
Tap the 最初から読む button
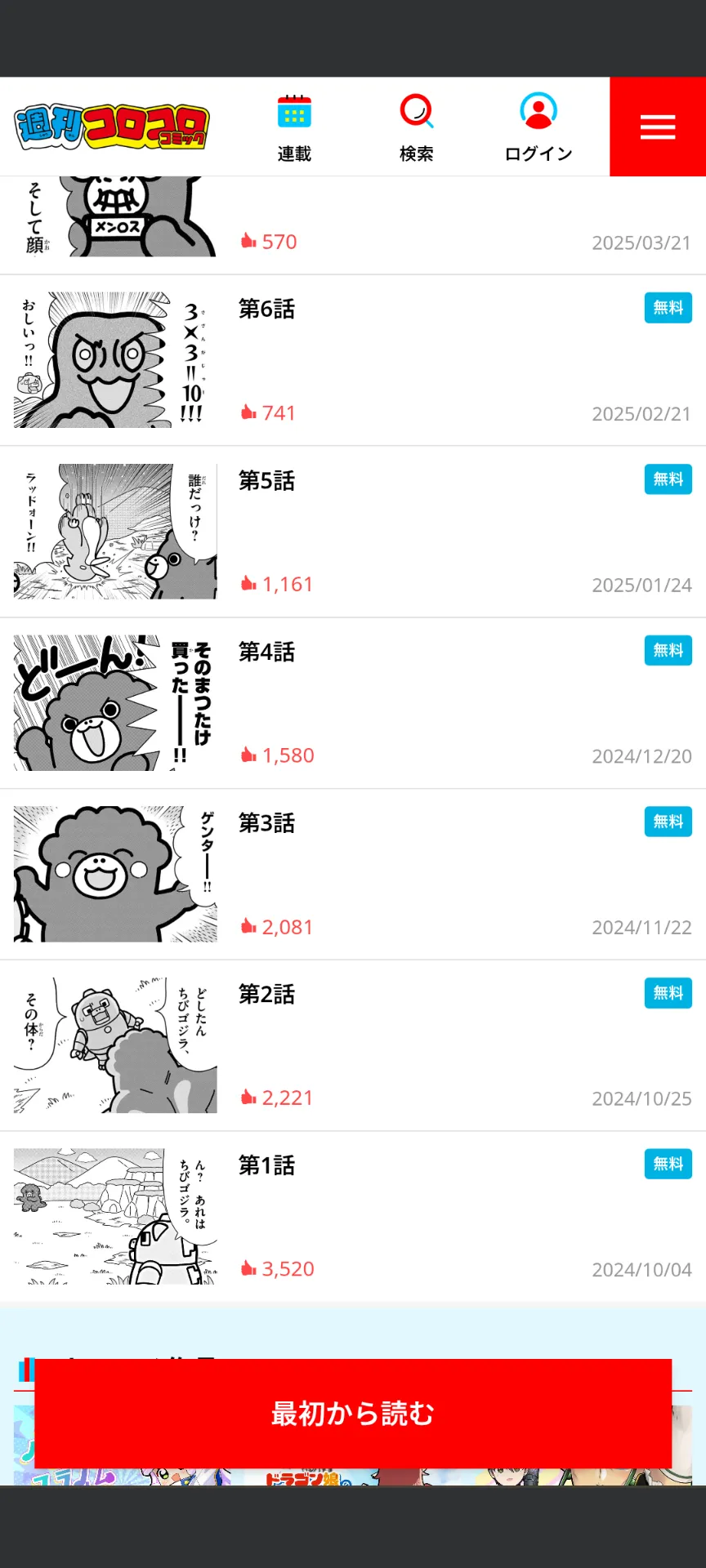[353, 1414]
